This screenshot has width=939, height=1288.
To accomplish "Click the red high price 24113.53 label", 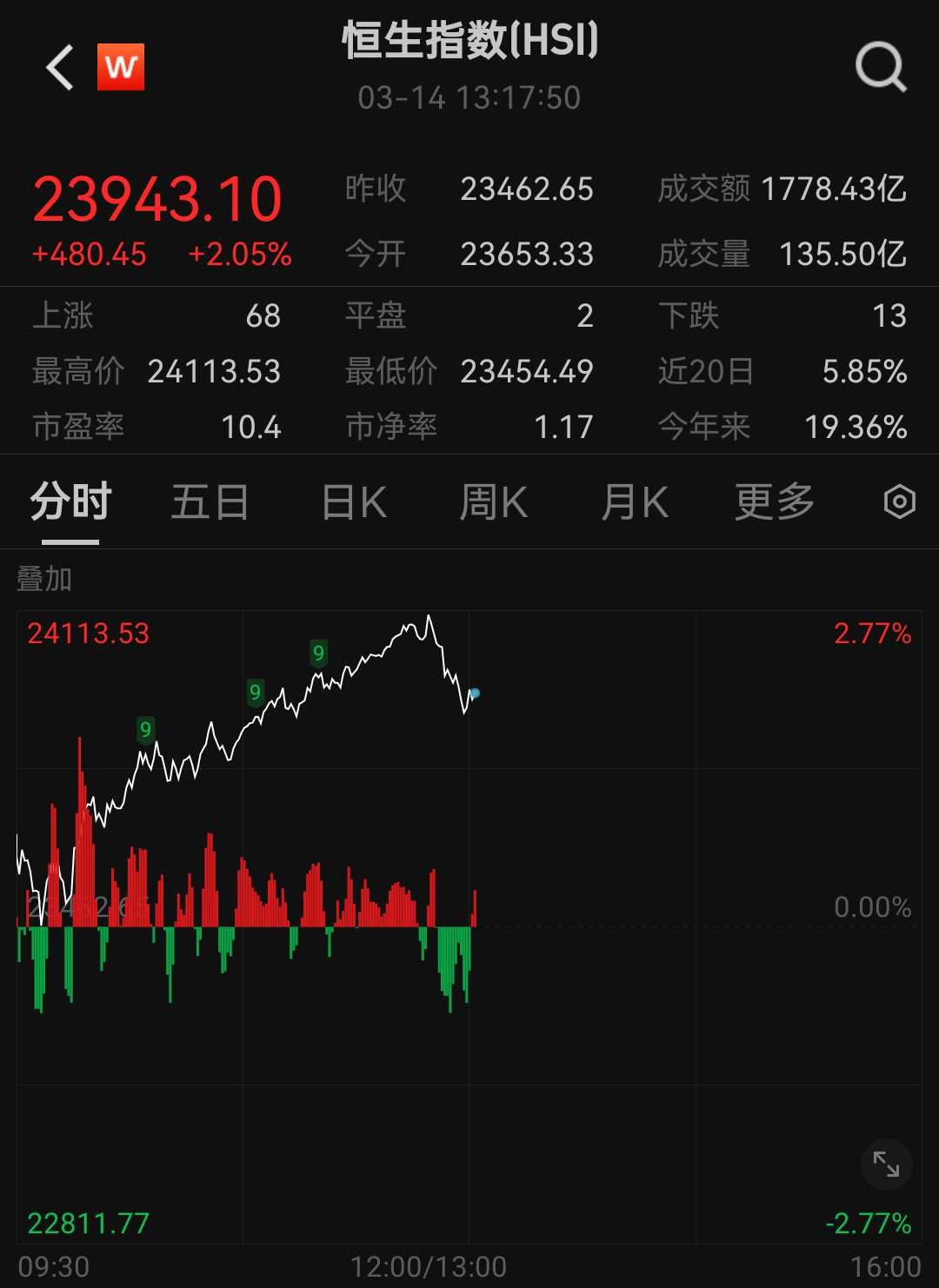I will [90, 634].
